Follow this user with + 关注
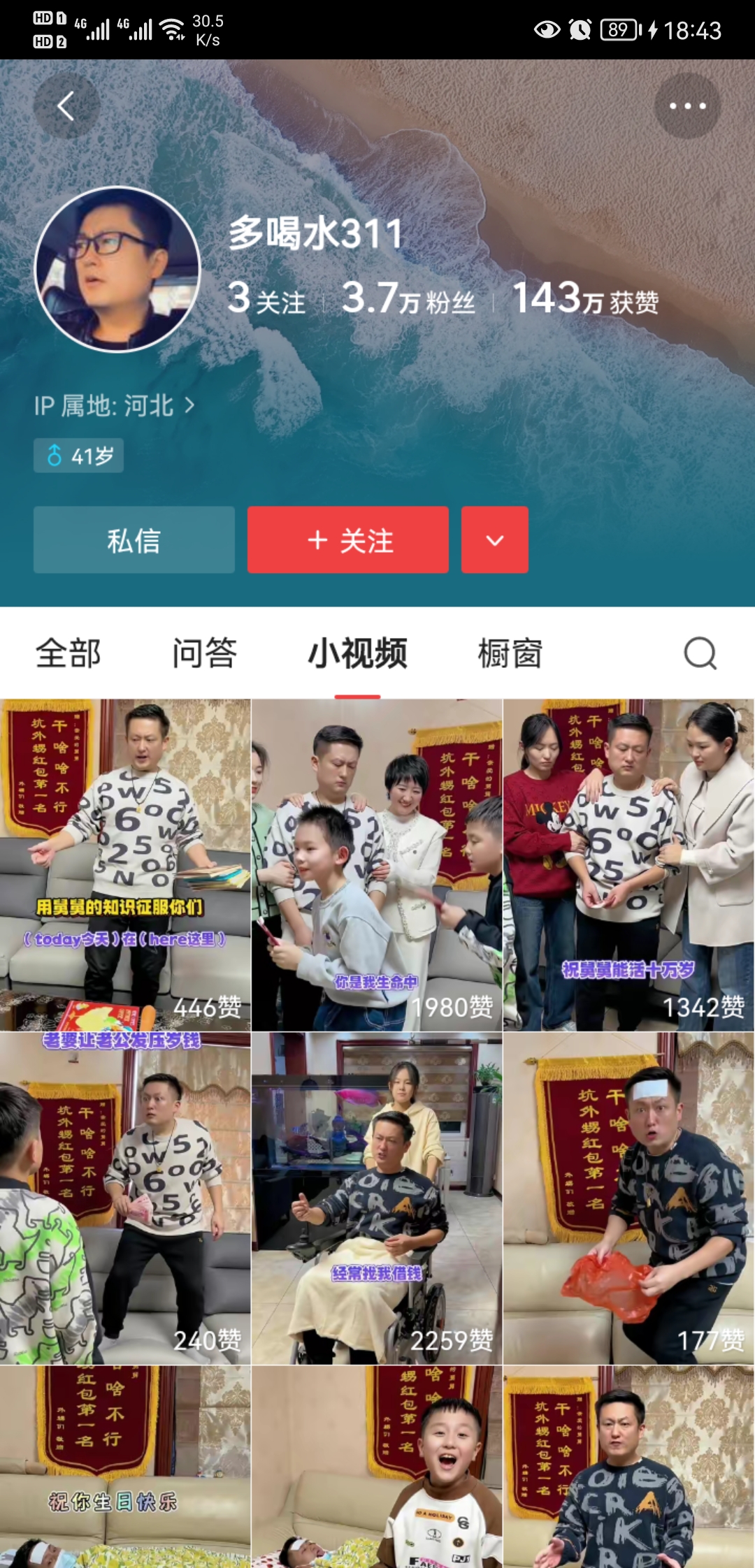755x1568 pixels. pyautogui.click(x=348, y=540)
